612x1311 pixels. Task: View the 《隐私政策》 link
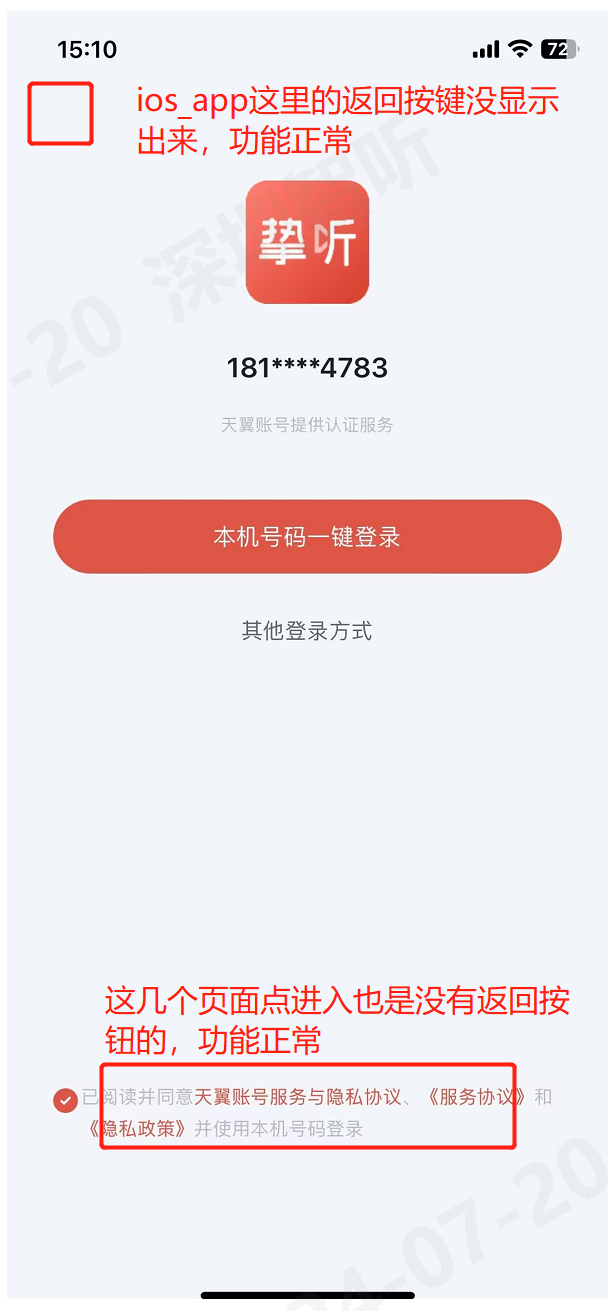[138, 1129]
